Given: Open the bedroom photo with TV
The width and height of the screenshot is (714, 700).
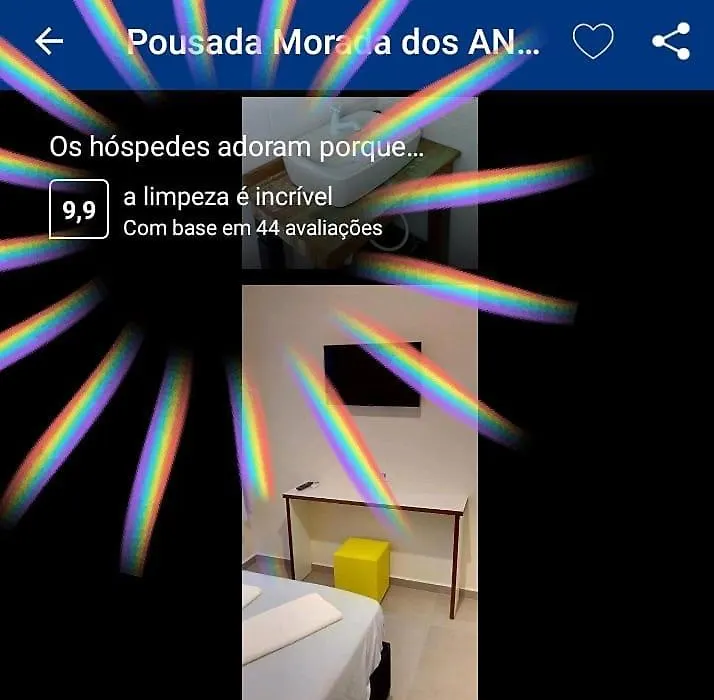Looking at the screenshot, I should [x=359, y=490].
